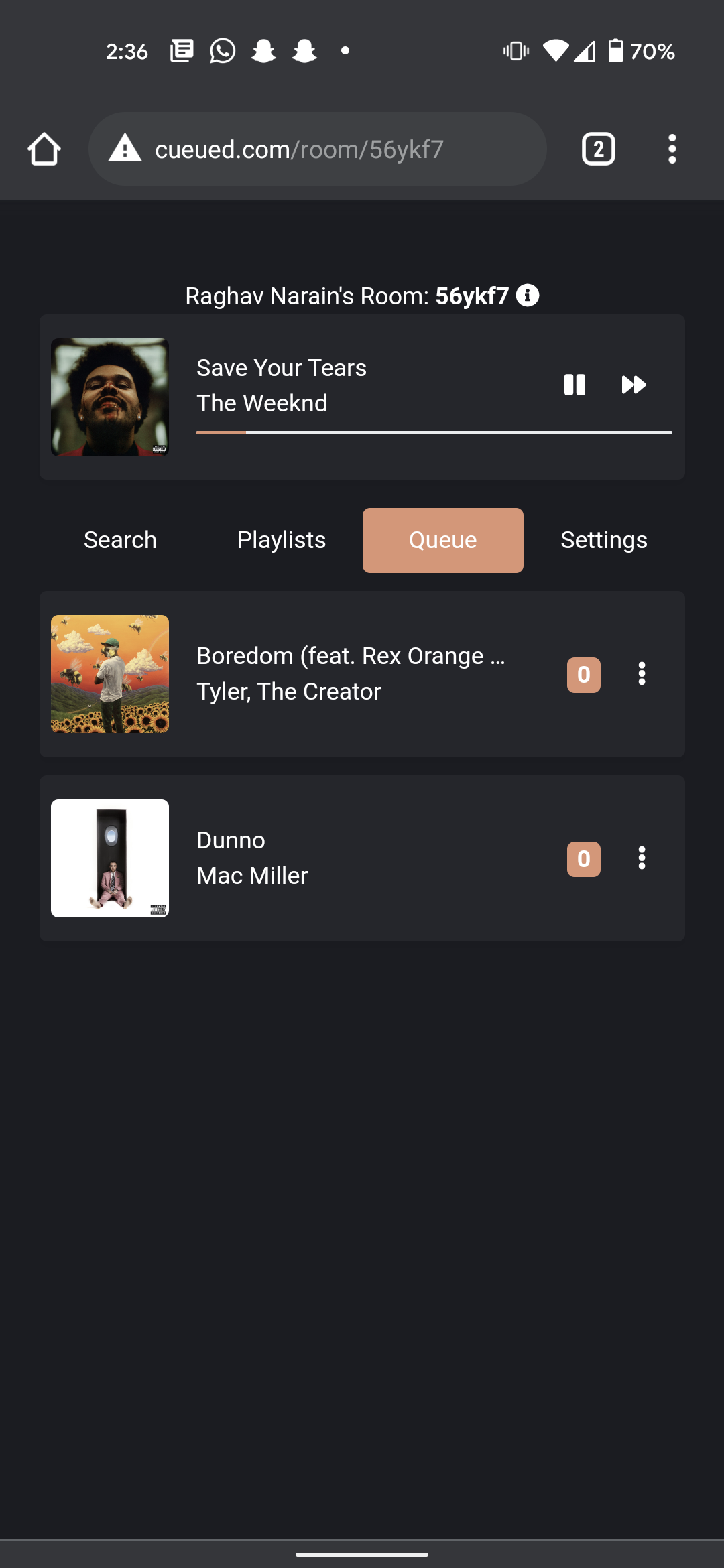Viewport: 724px width, 1568px height.
Task: Open options menu for Boredom song
Action: pyautogui.click(x=642, y=674)
